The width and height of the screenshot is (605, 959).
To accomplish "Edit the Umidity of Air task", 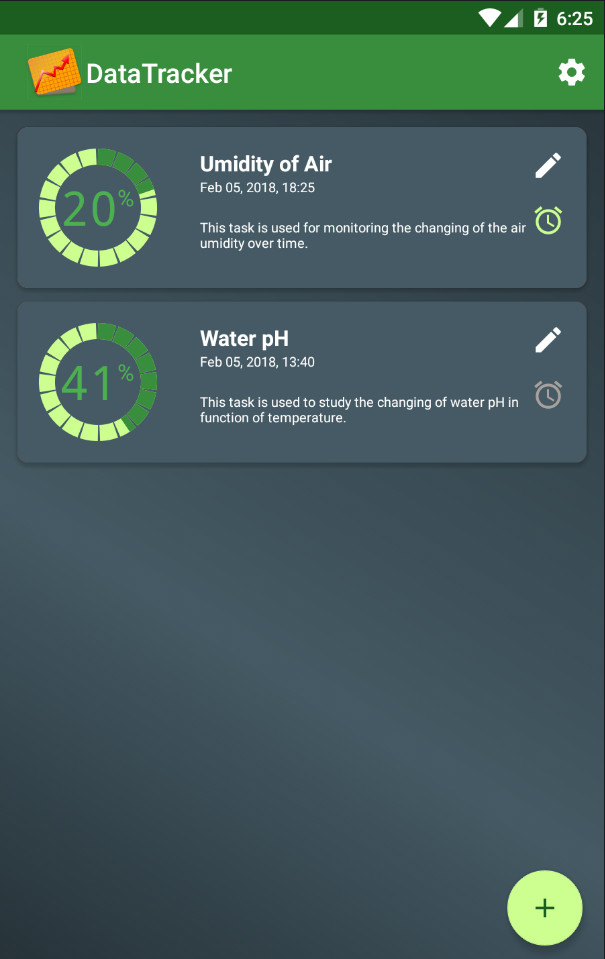I will [548, 166].
